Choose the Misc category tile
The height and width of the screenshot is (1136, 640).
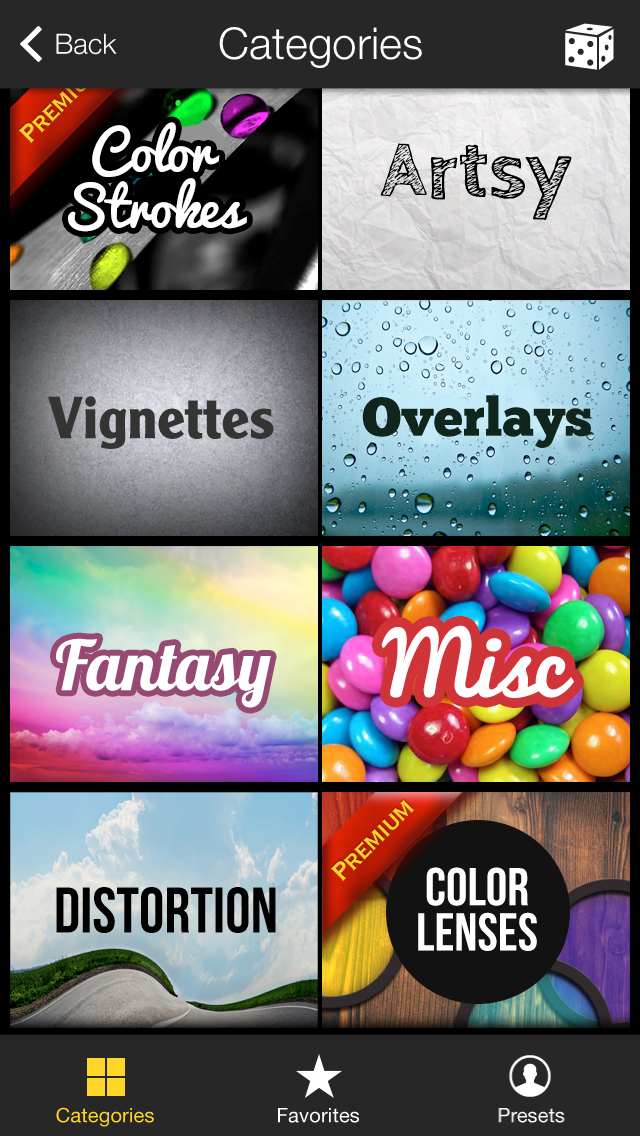[x=476, y=664]
